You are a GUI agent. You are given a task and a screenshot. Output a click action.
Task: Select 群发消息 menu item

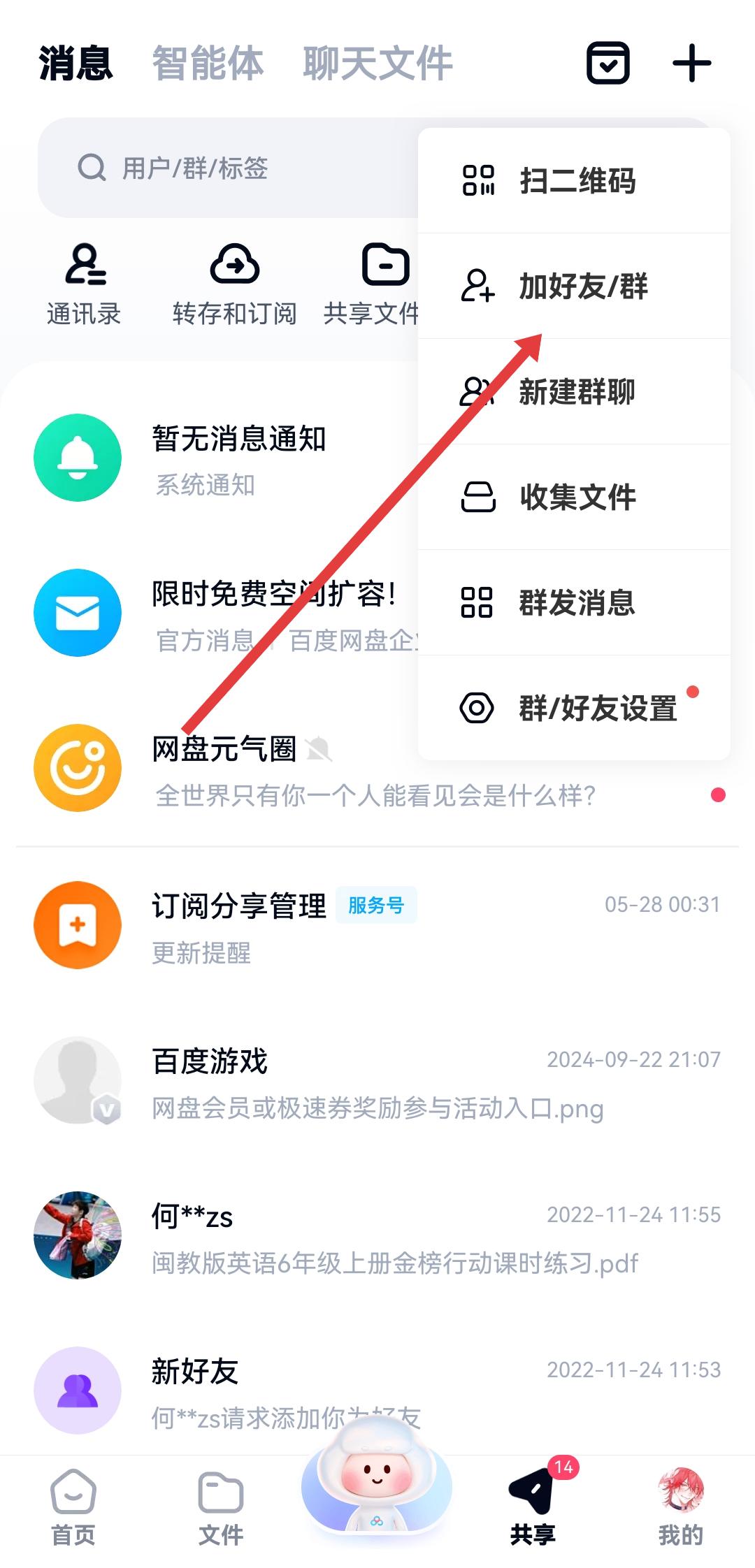[x=575, y=603]
